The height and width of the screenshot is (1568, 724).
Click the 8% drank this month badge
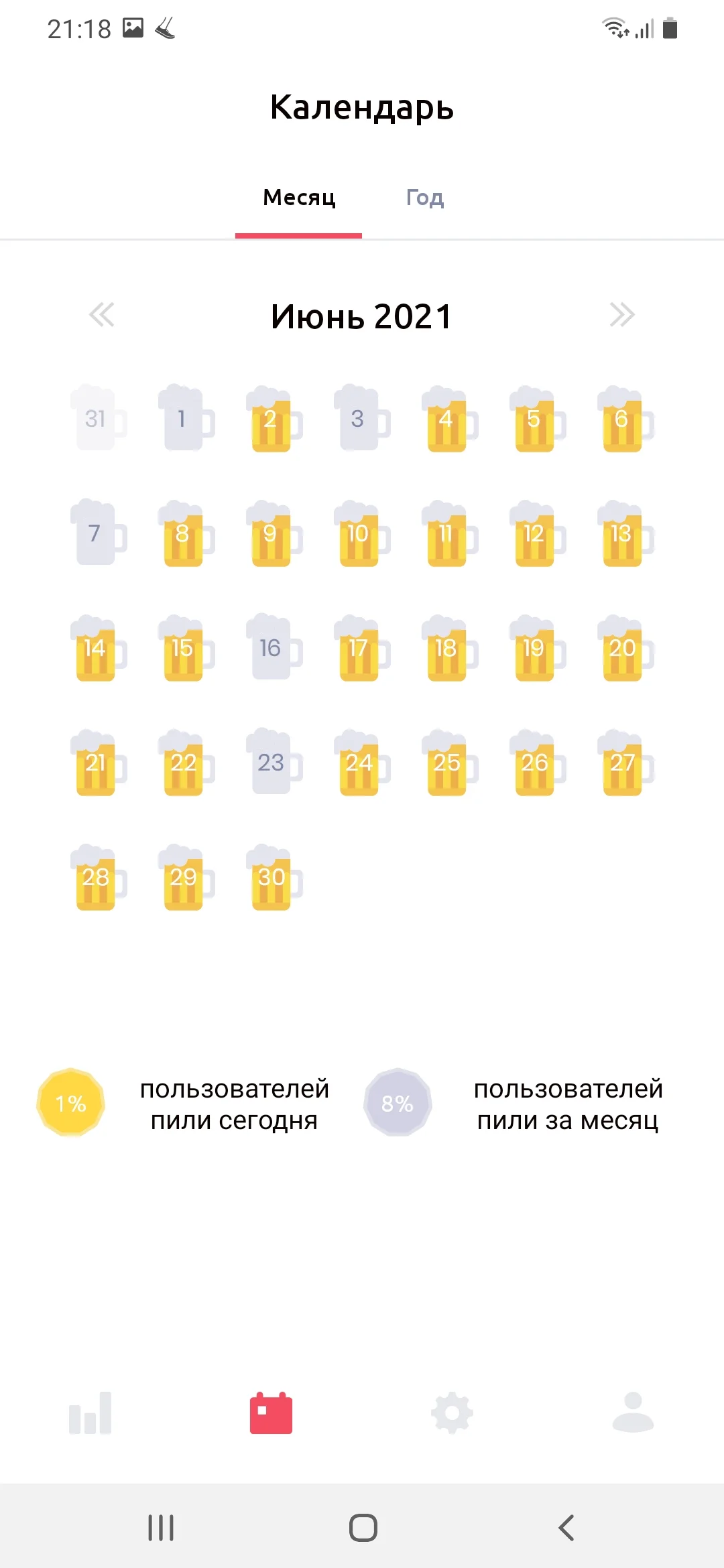pos(397,1103)
